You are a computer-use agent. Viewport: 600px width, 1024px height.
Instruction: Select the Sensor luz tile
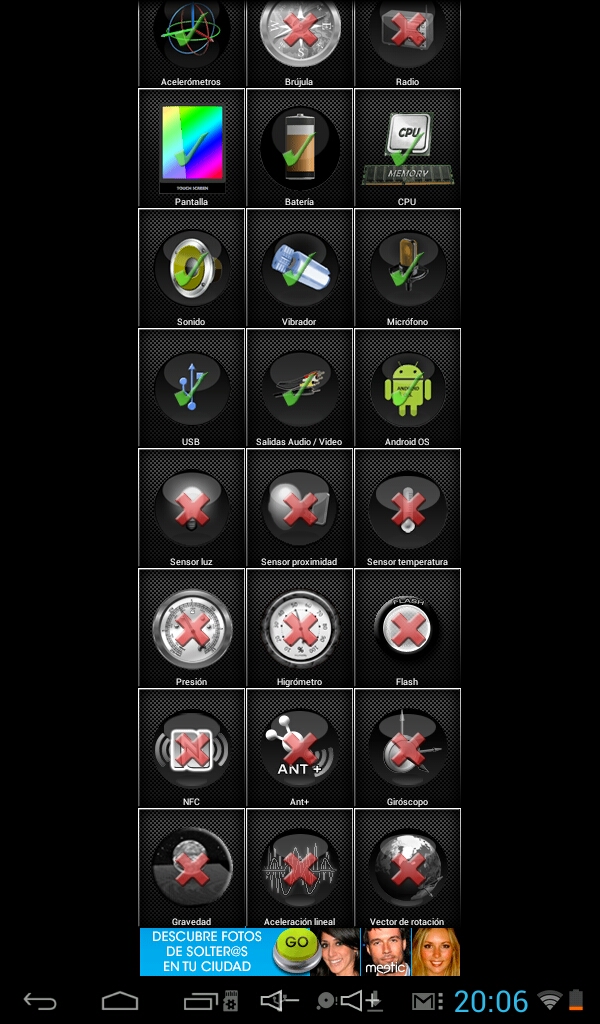pos(191,508)
